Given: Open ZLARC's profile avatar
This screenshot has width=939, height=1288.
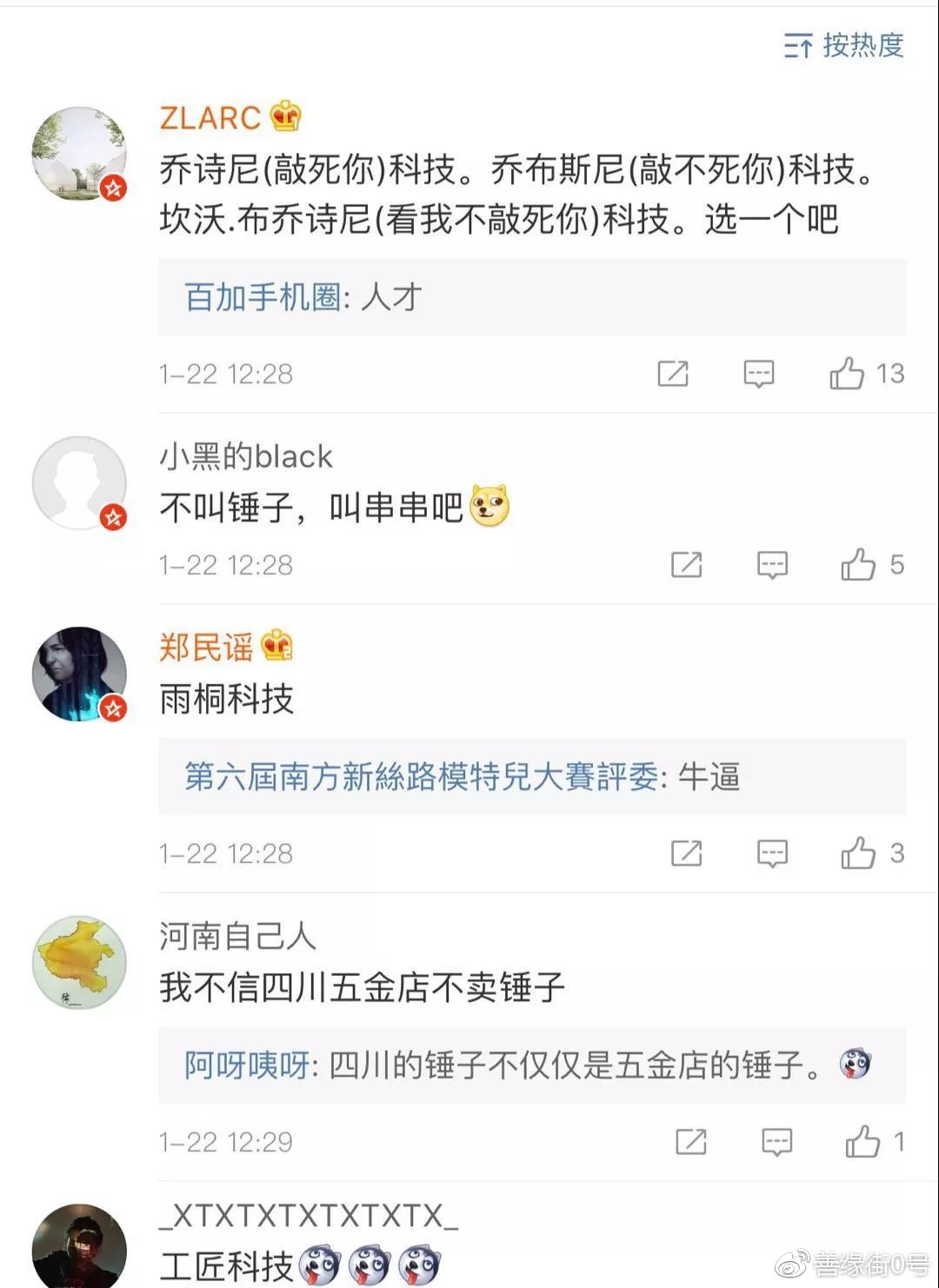Looking at the screenshot, I should (79, 154).
